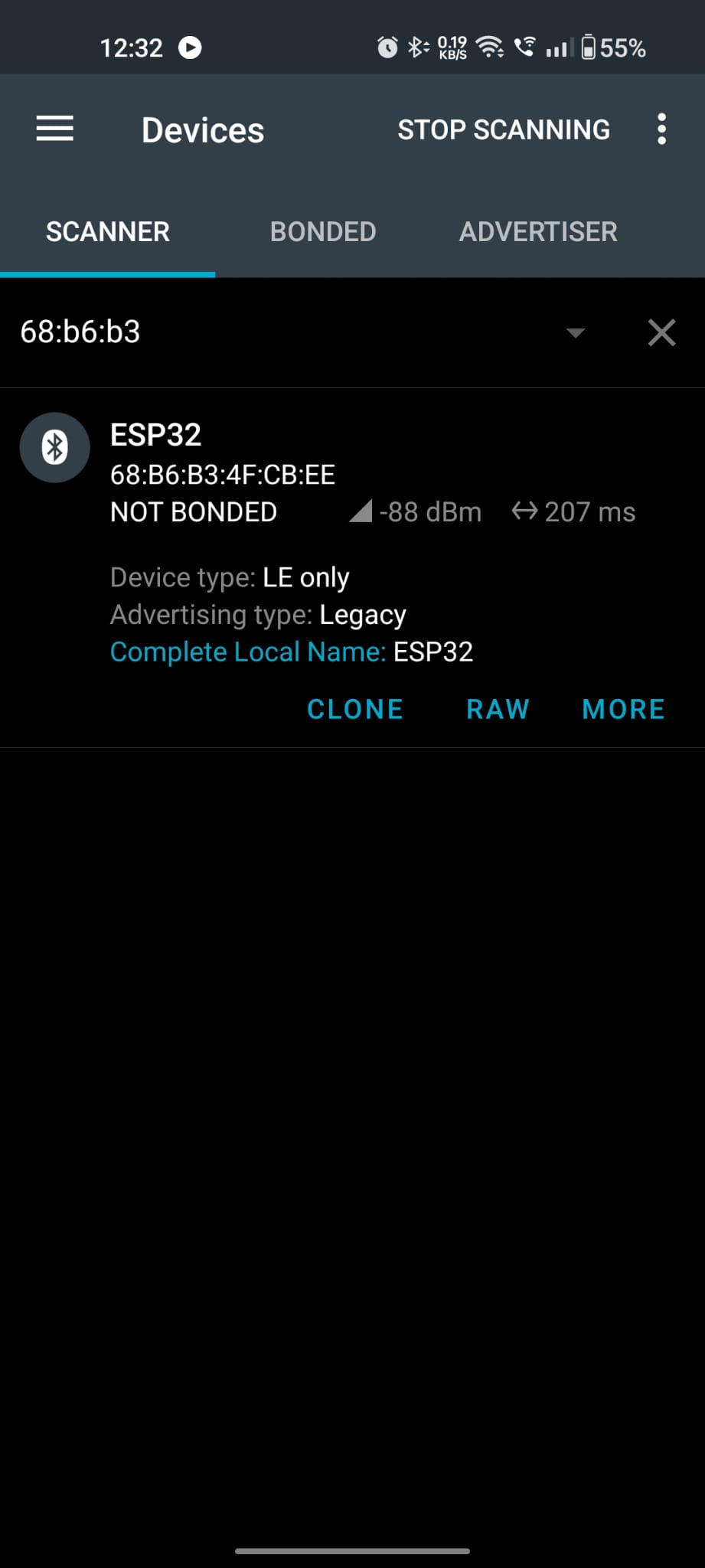The height and width of the screenshot is (1568, 705).
Task: Expand the device details via MORE
Action: point(622,708)
